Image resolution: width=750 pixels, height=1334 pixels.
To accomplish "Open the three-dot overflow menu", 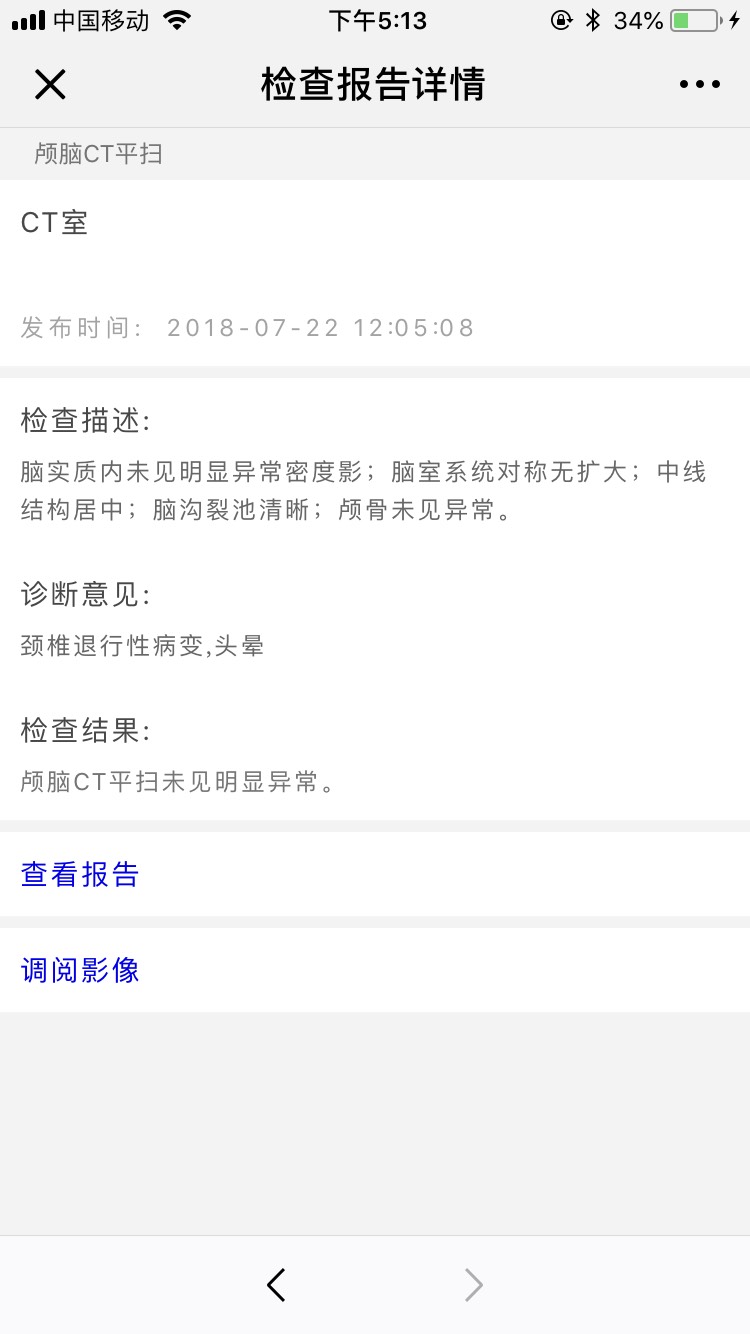I will point(699,85).
